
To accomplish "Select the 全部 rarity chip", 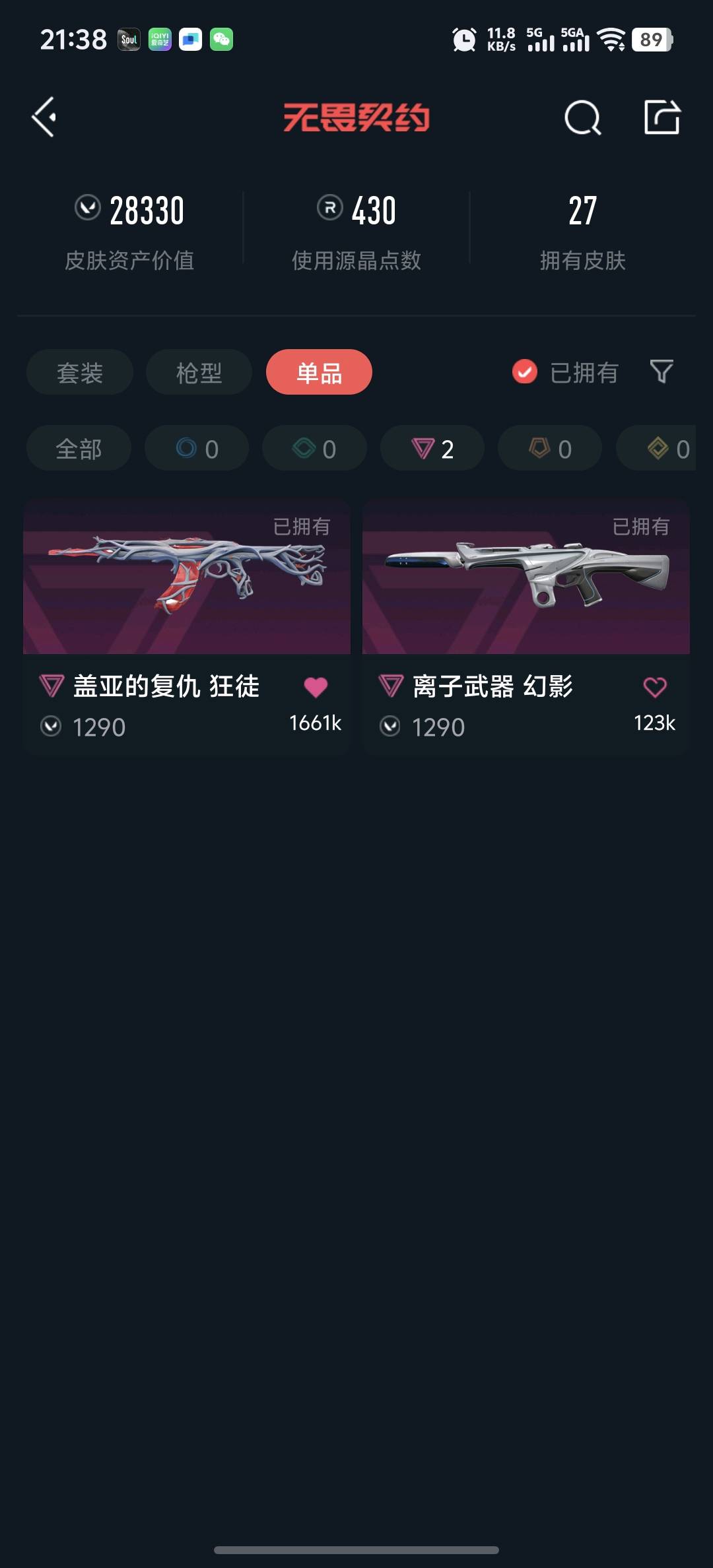I will (79, 449).
